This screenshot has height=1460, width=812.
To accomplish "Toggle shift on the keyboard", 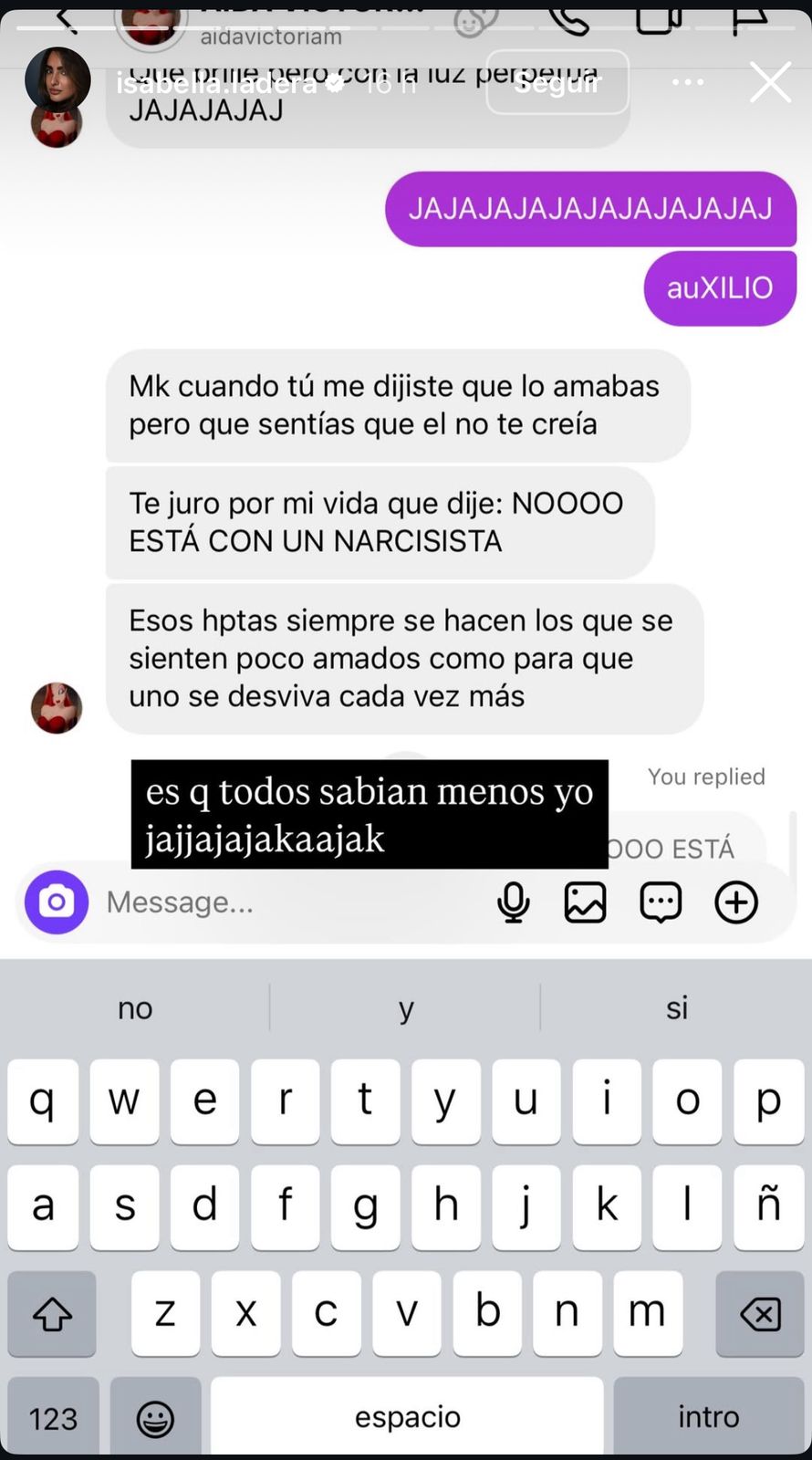I will 52,1314.
